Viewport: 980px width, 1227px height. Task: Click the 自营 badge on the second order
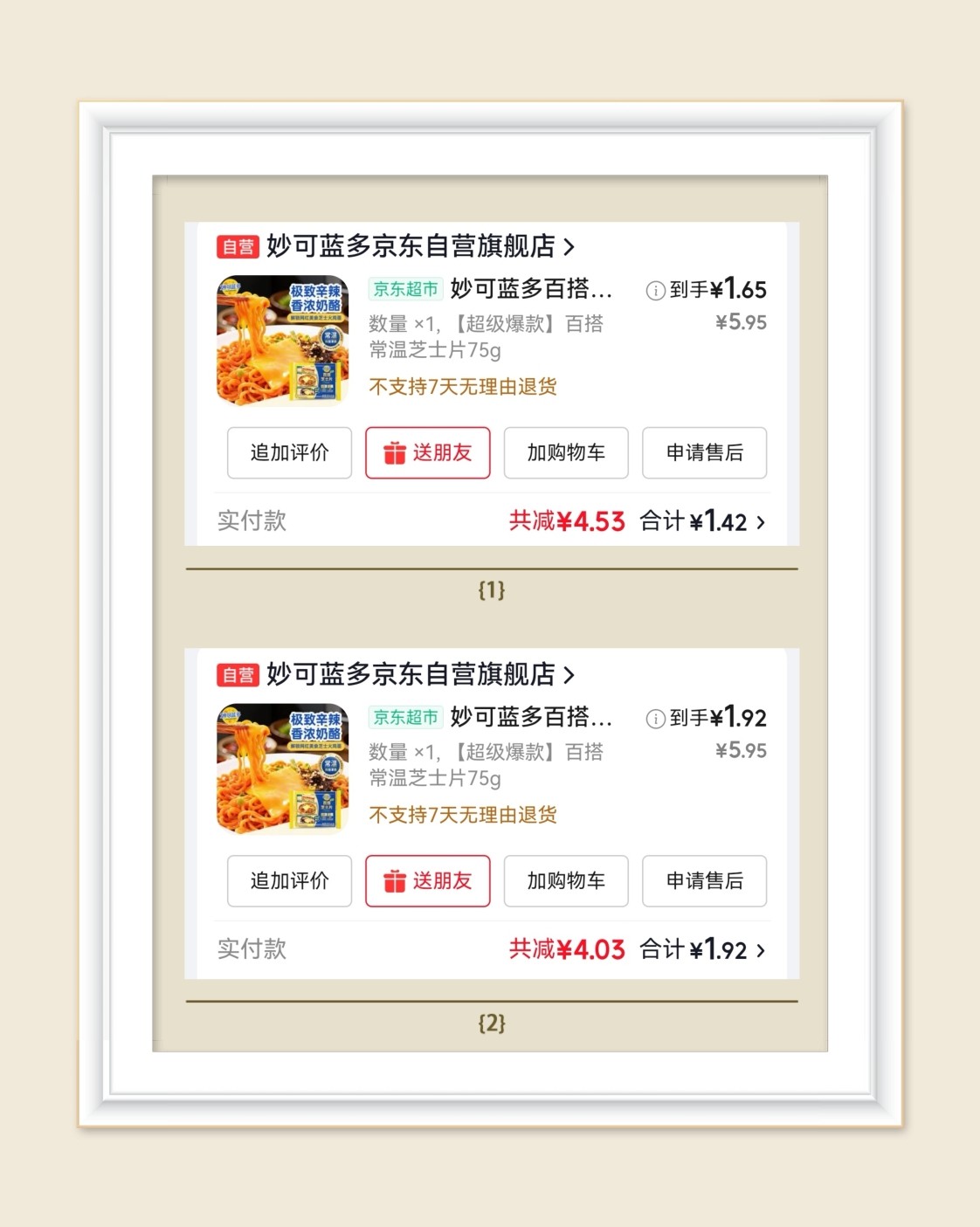tap(238, 675)
